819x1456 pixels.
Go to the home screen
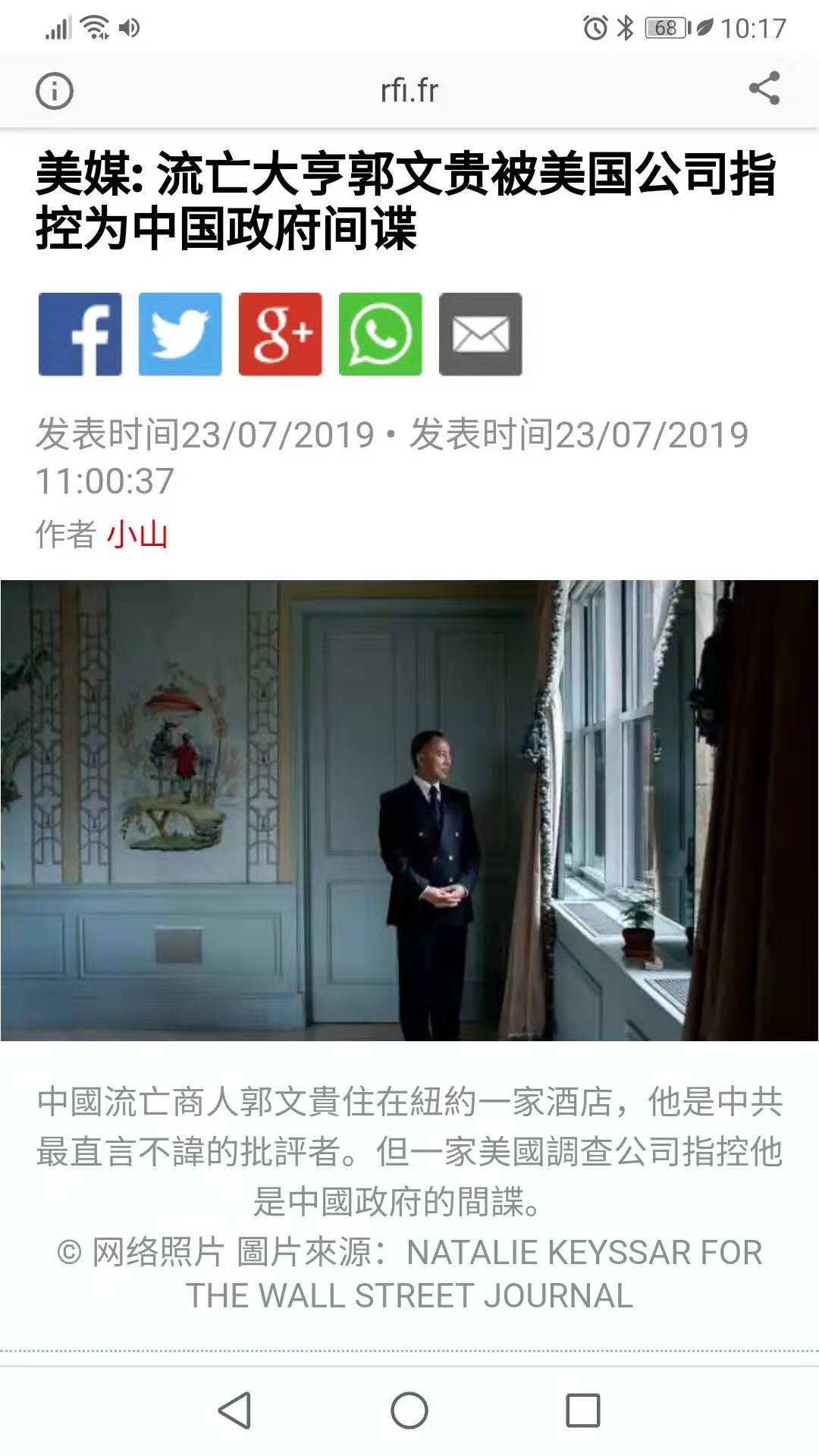point(409,1410)
